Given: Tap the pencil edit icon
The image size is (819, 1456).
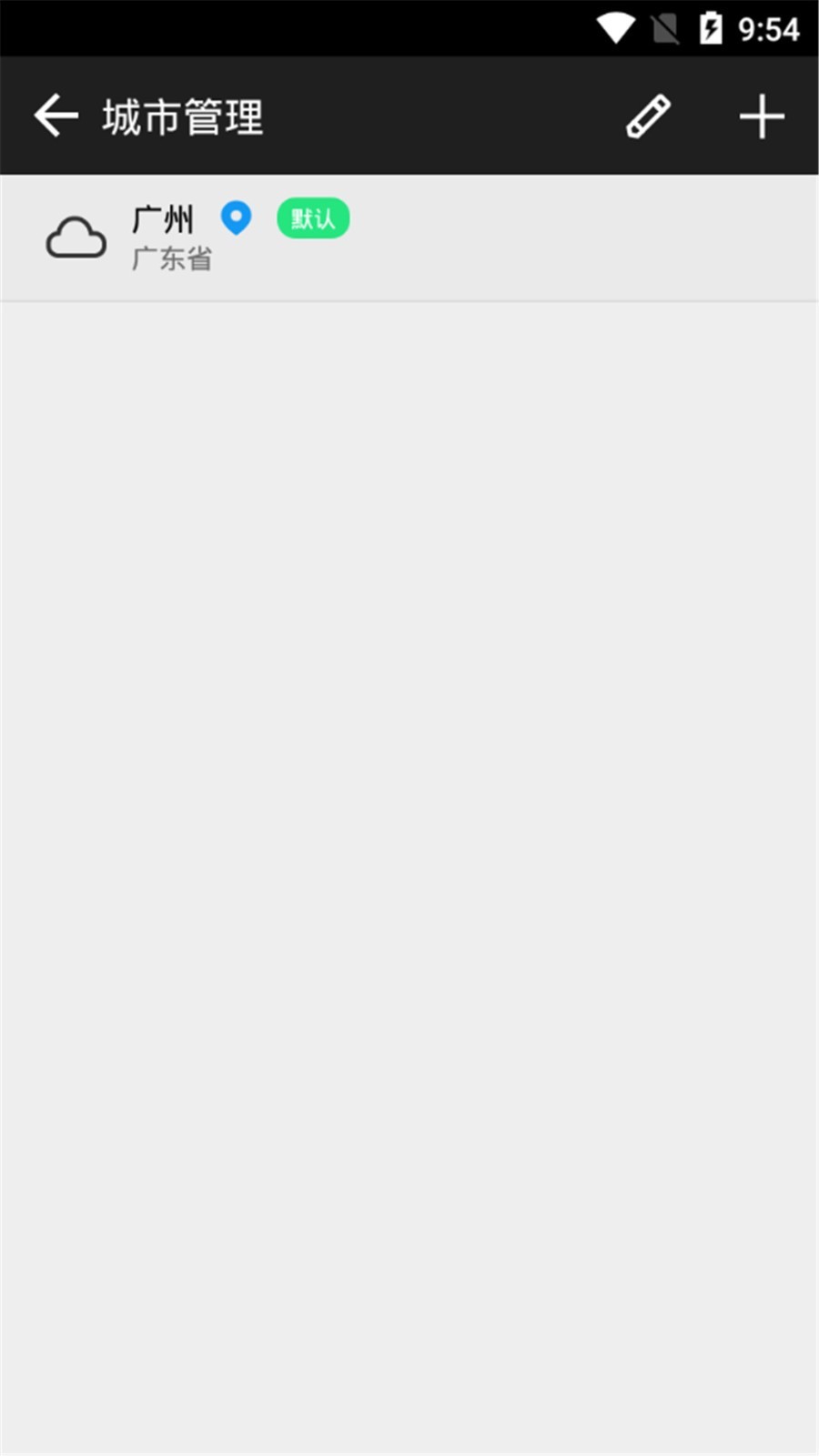Looking at the screenshot, I should [x=648, y=116].
